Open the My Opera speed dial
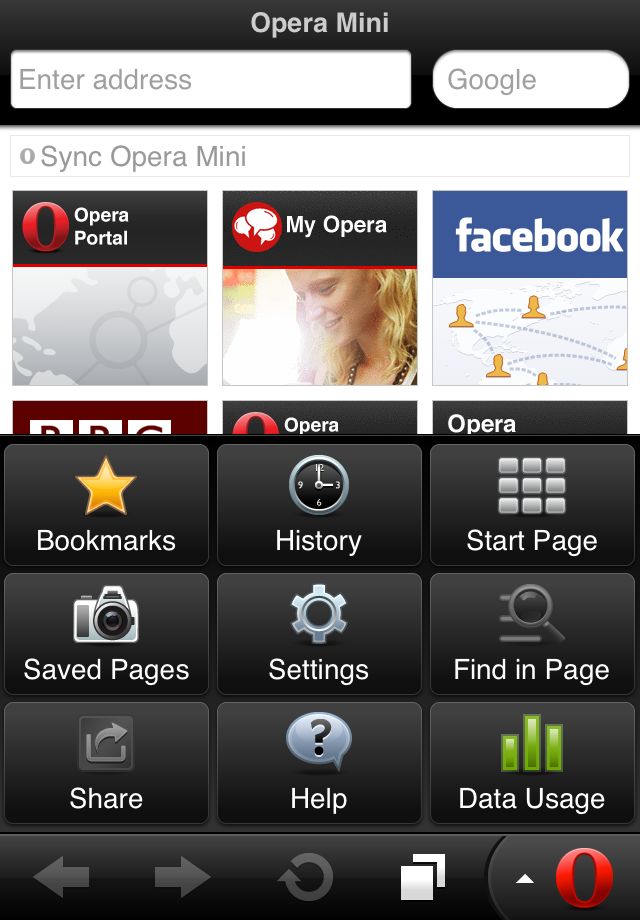The image size is (640, 920). point(320,288)
